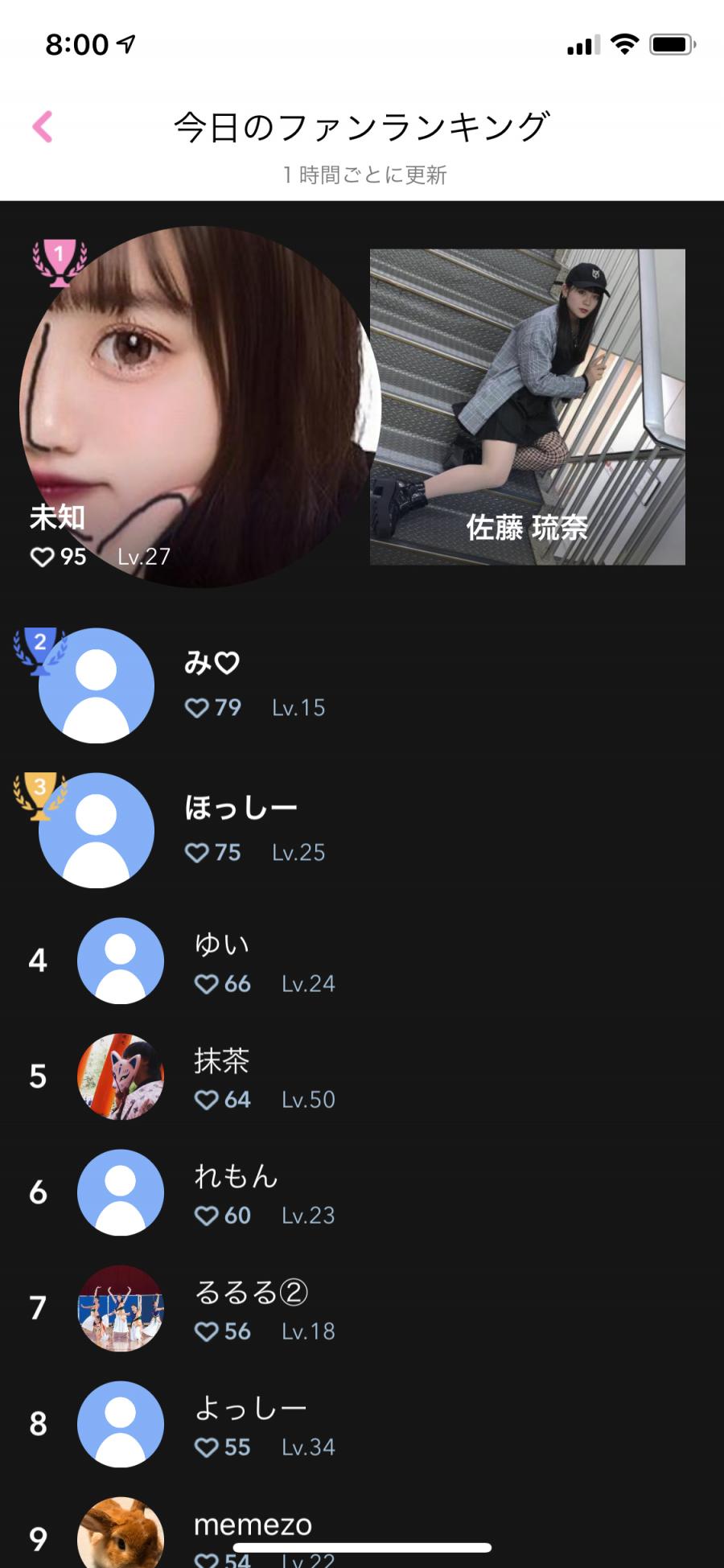Image resolution: width=724 pixels, height=1568 pixels.
Task: Go back with the pink arrow
Action: pyautogui.click(x=43, y=127)
